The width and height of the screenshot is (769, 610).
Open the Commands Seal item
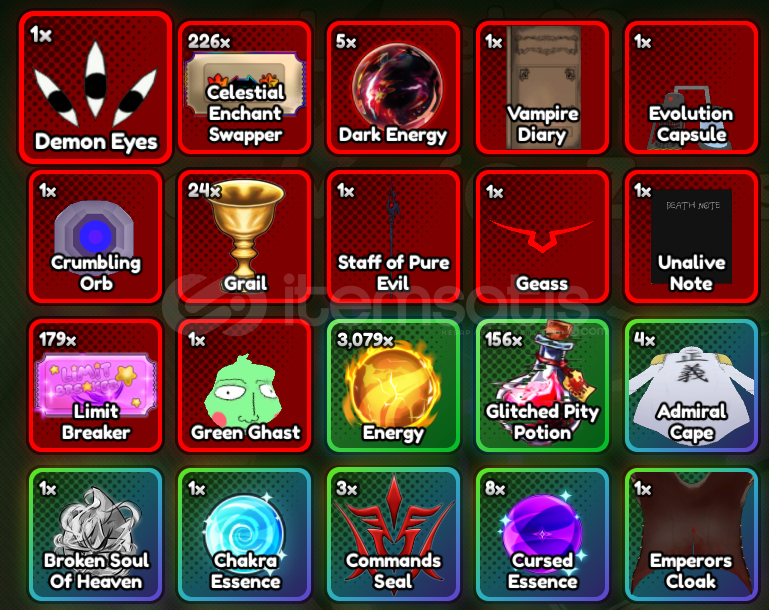[x=393, y=535]
